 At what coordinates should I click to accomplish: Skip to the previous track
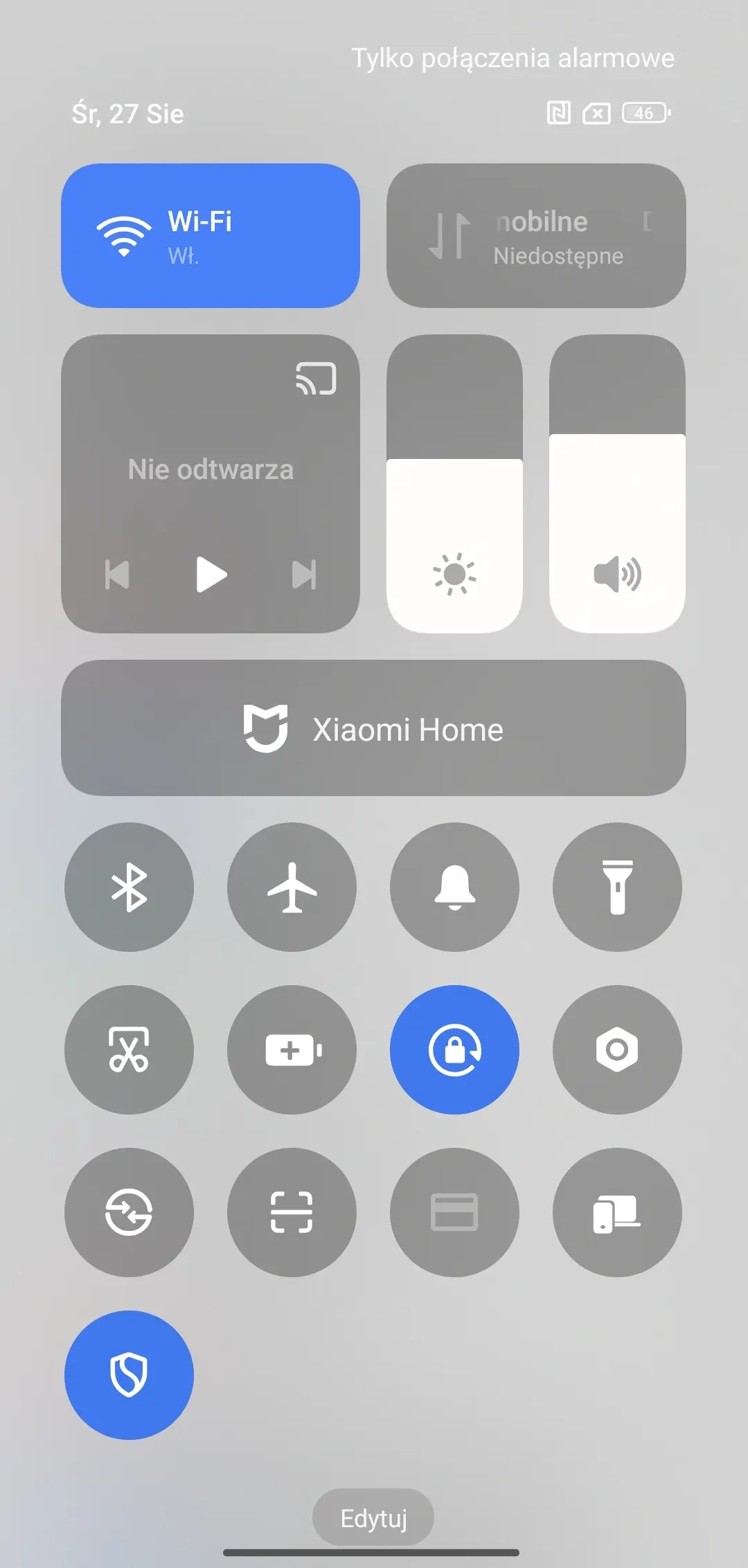[117, 575]
